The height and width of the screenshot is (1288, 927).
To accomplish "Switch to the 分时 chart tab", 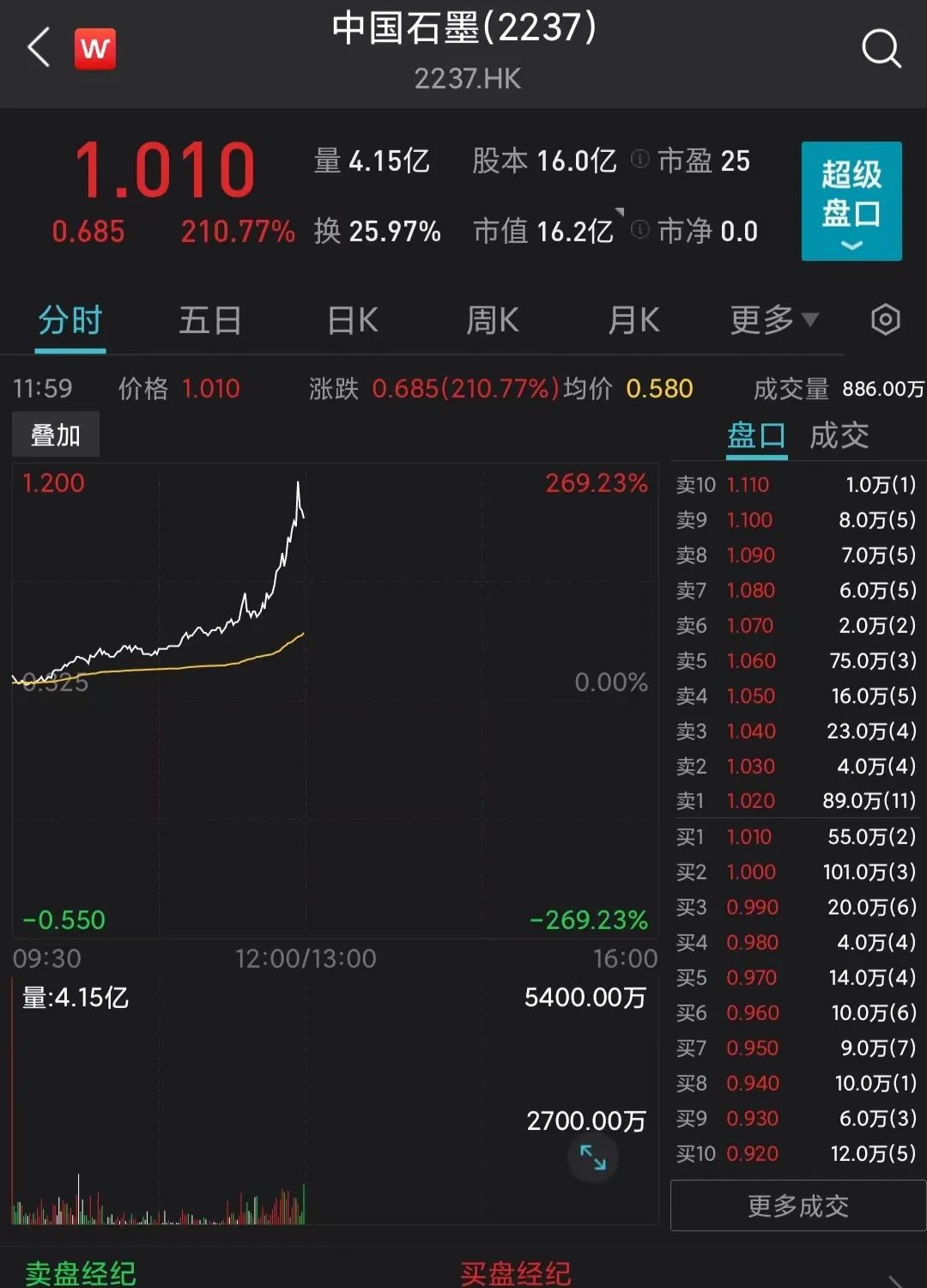I will [x=70, y=321].
